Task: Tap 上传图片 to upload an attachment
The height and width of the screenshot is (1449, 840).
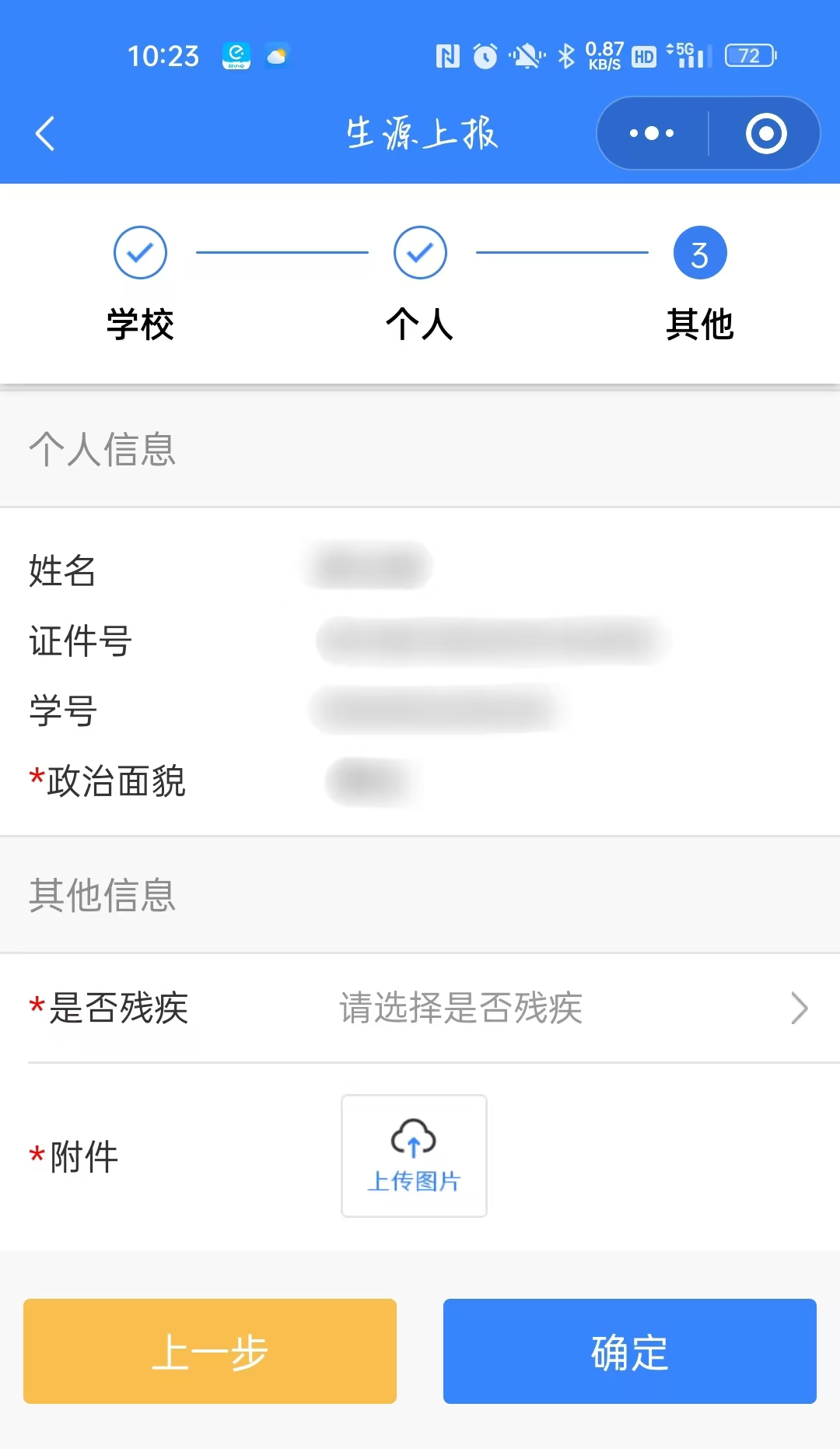Action: [x=414, y=1156]
